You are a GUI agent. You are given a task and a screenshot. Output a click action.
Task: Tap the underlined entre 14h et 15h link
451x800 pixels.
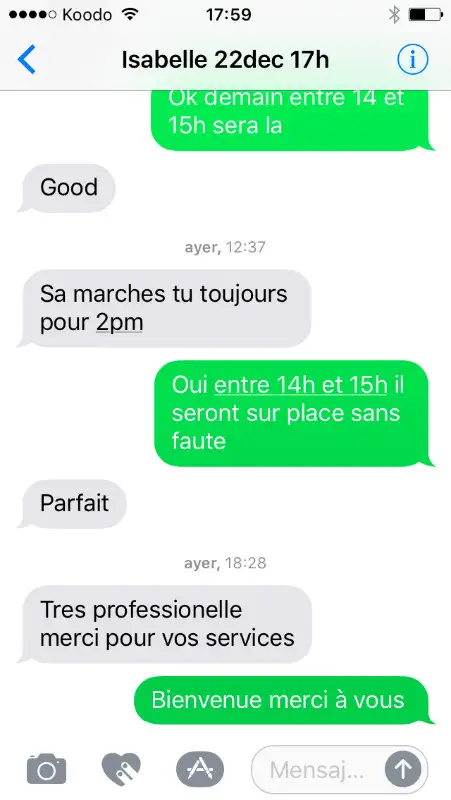[x=300, y=385]
